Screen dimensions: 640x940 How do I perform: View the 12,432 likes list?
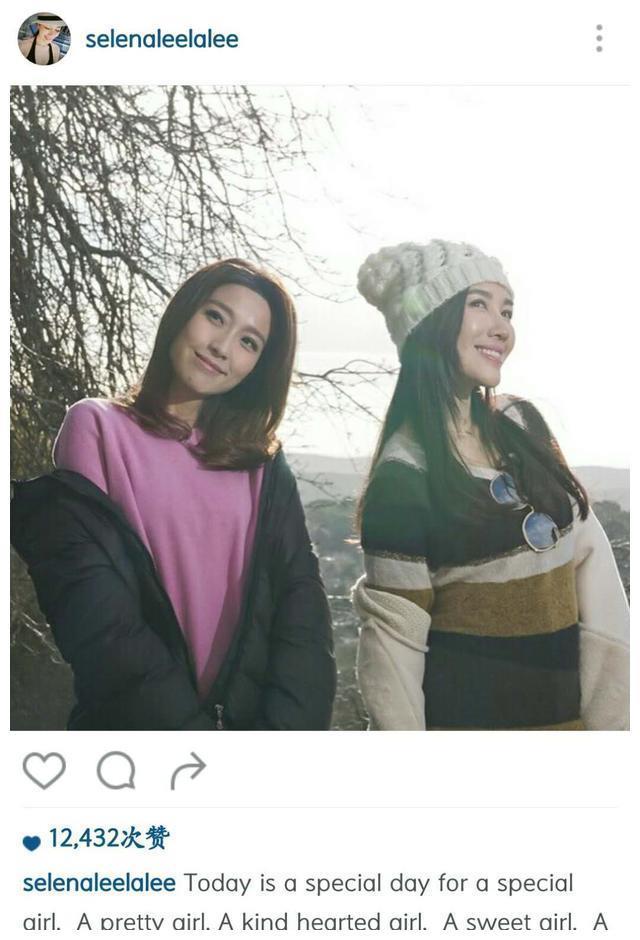[x=107, y=839]
